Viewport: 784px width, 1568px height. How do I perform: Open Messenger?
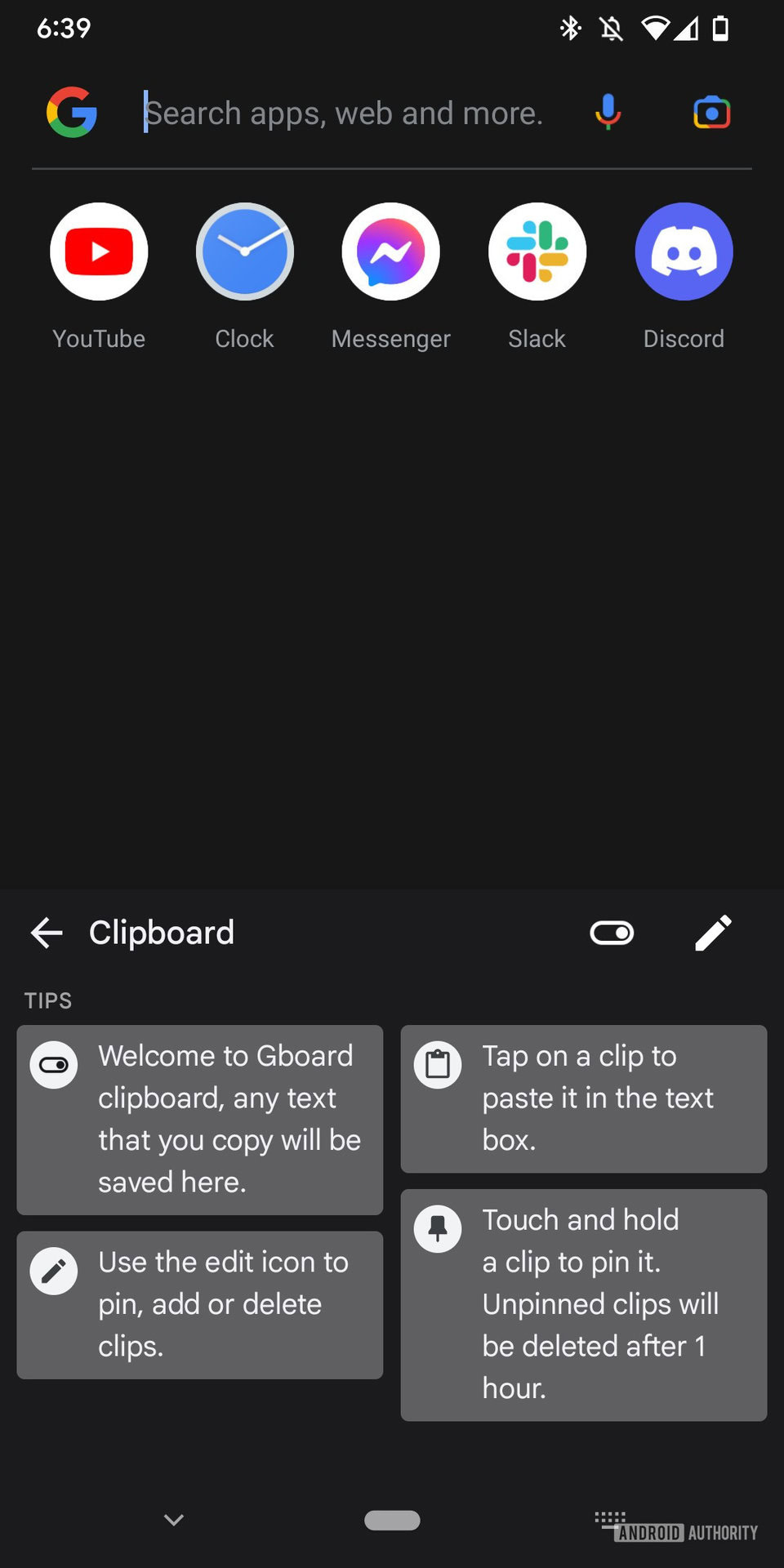click(390, 252)
